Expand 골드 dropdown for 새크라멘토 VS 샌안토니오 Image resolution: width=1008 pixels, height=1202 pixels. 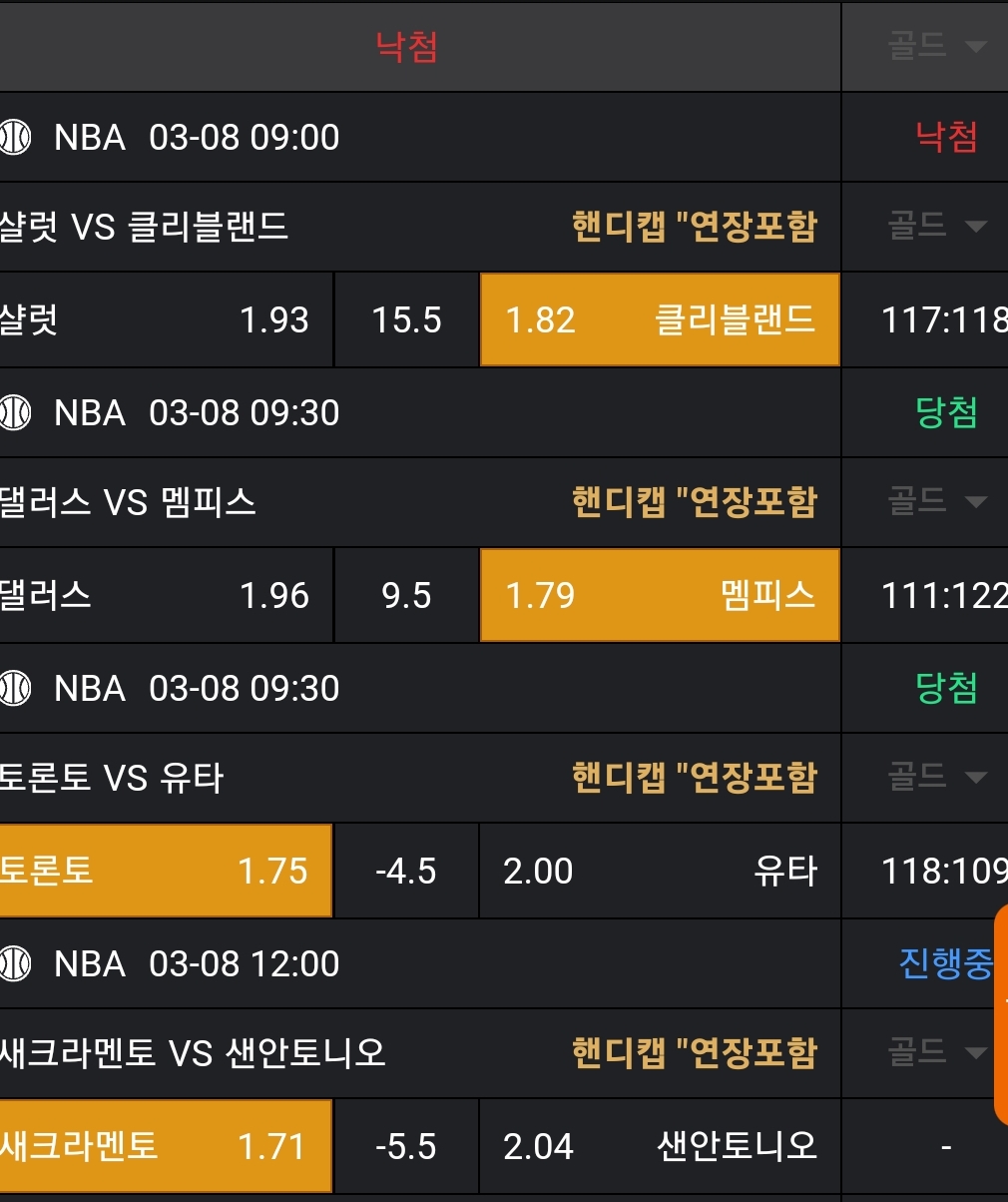(934, 1051)
